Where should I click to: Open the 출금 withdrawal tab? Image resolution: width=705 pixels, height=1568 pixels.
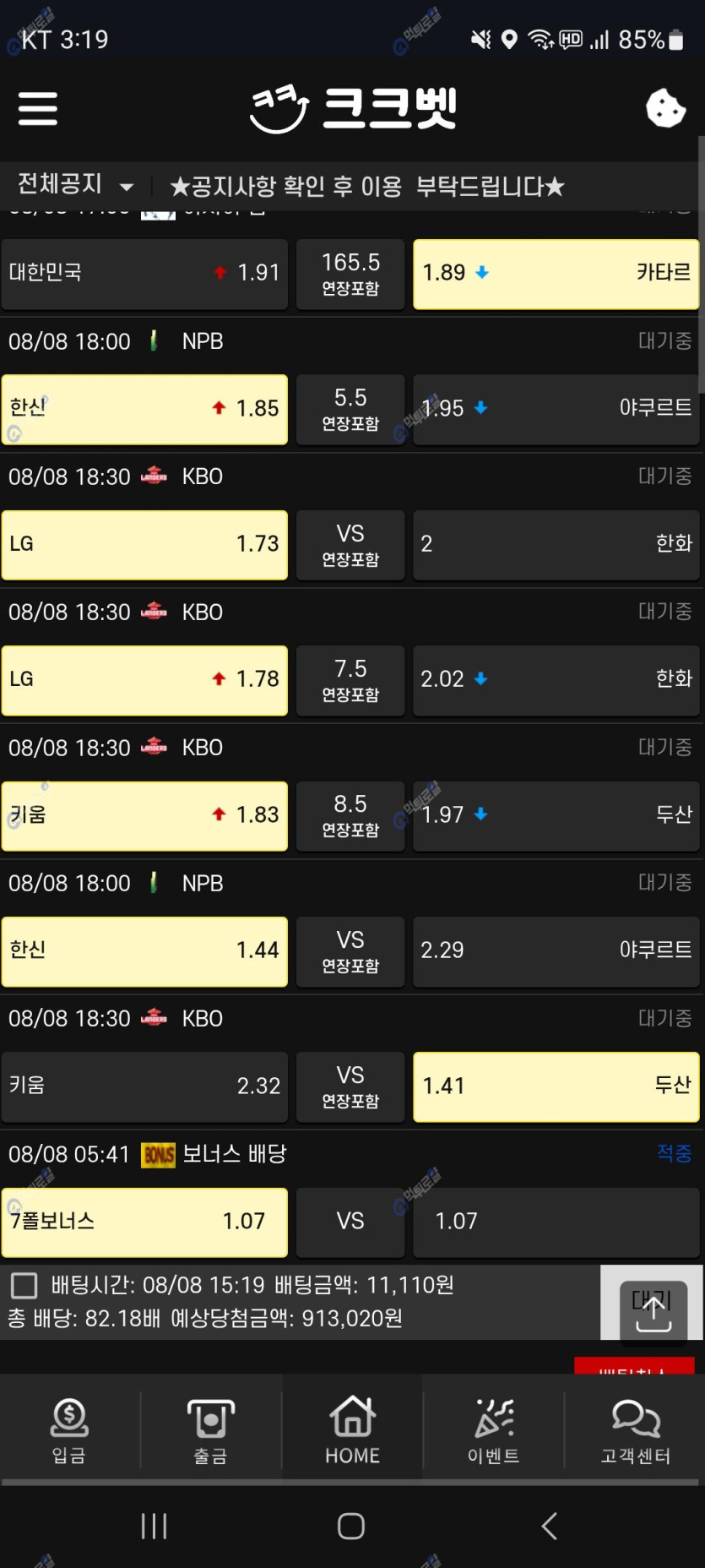tap(210, 1429)
